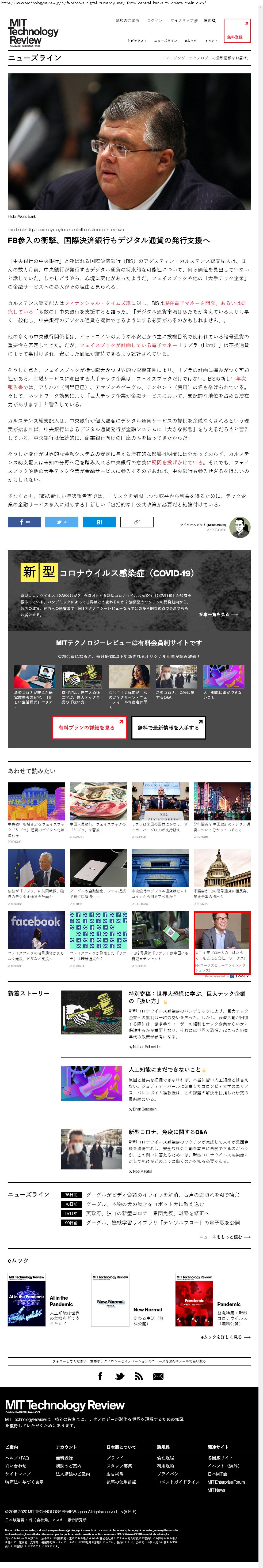Tap 無料で最新情報を入手する
This screenshot has height=1568, width=263.
(x=168, y=727)
